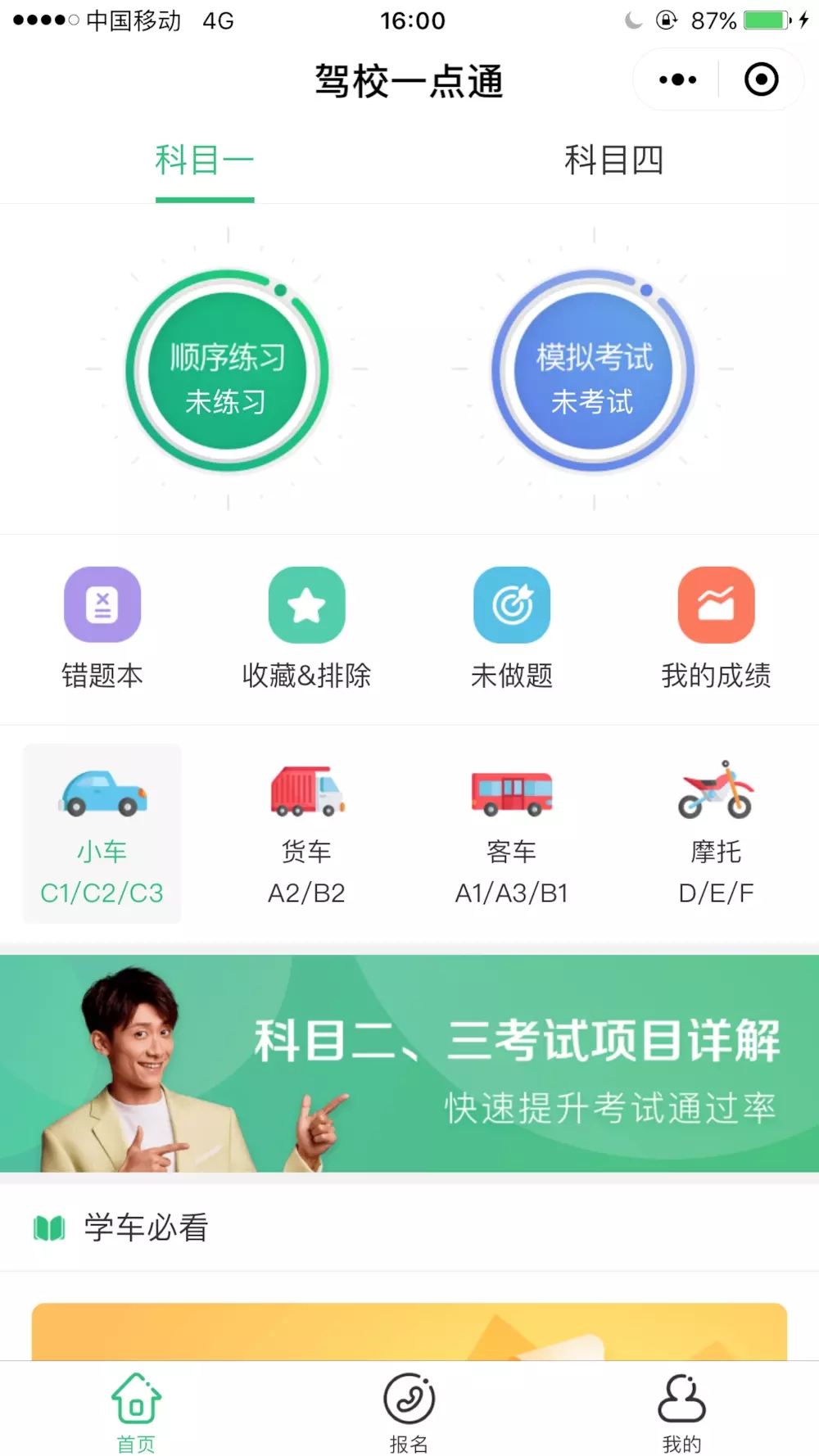Check 我的成绩 scores
Image resolution: width=819 pixels, height=1456 pixels.
coord(716,627)
